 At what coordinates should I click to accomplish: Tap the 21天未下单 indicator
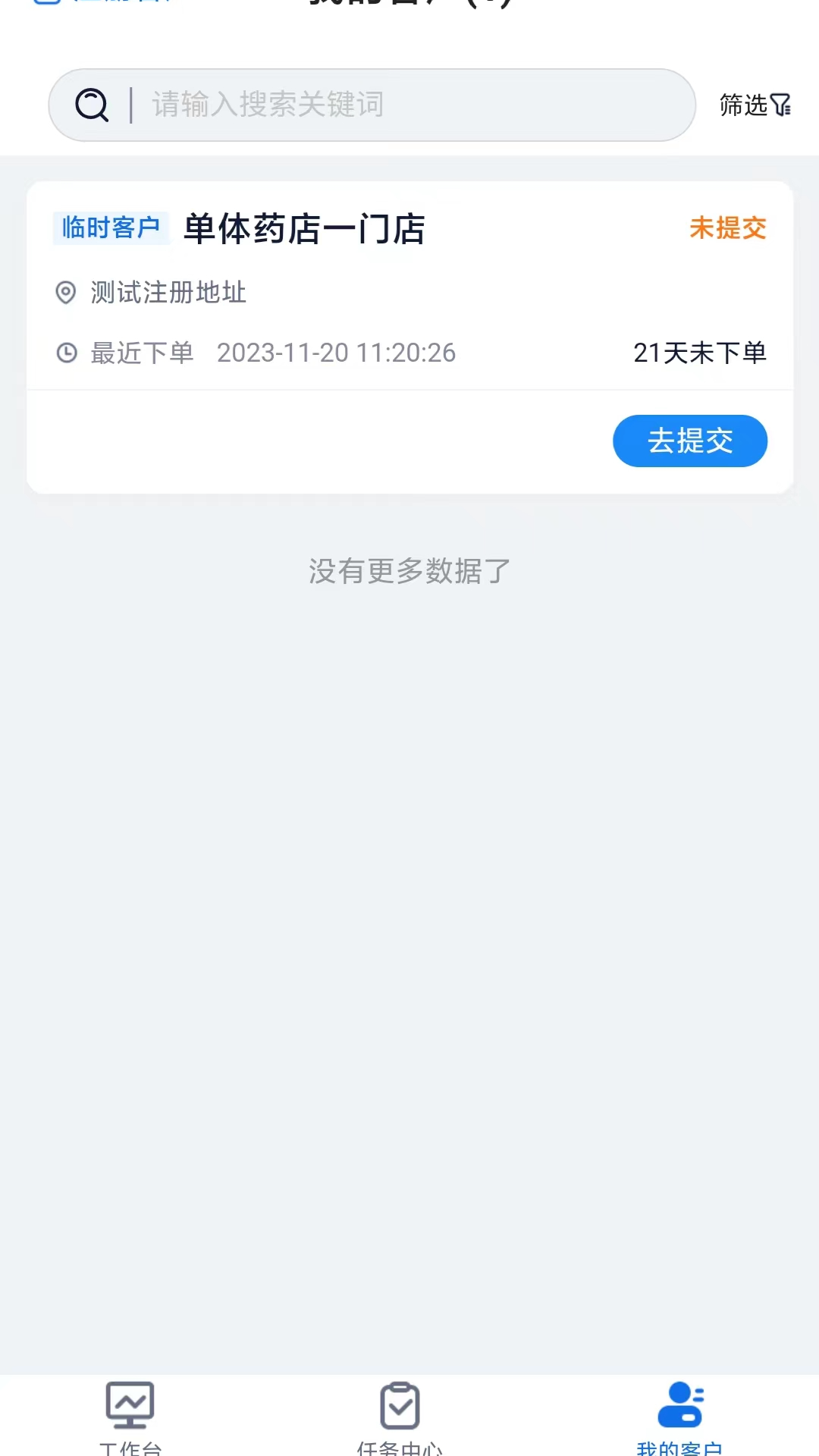point(700,352)
